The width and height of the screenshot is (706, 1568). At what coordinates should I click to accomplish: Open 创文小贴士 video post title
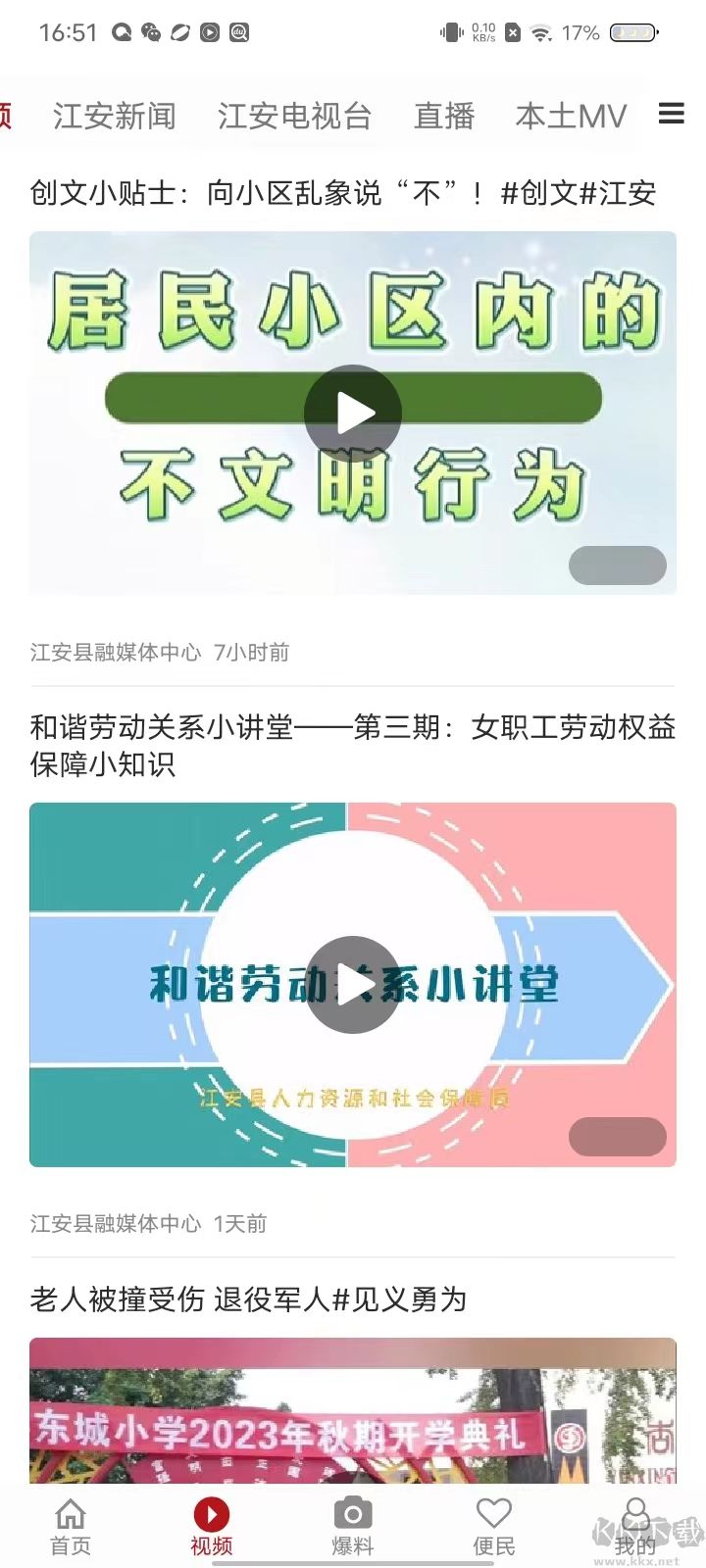point(343,193)
